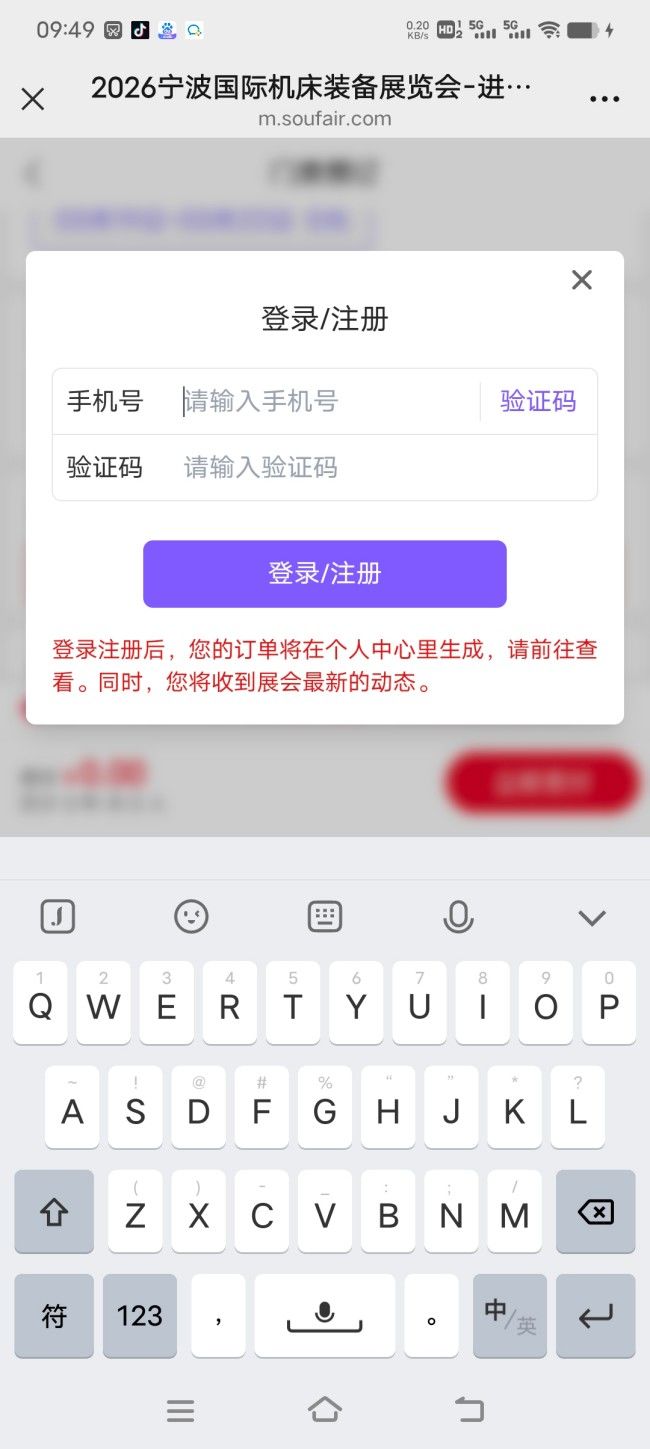Tap the purple 登录/注册 button
Viewport: 650px width, 1449px height.
tap(325, 574)
